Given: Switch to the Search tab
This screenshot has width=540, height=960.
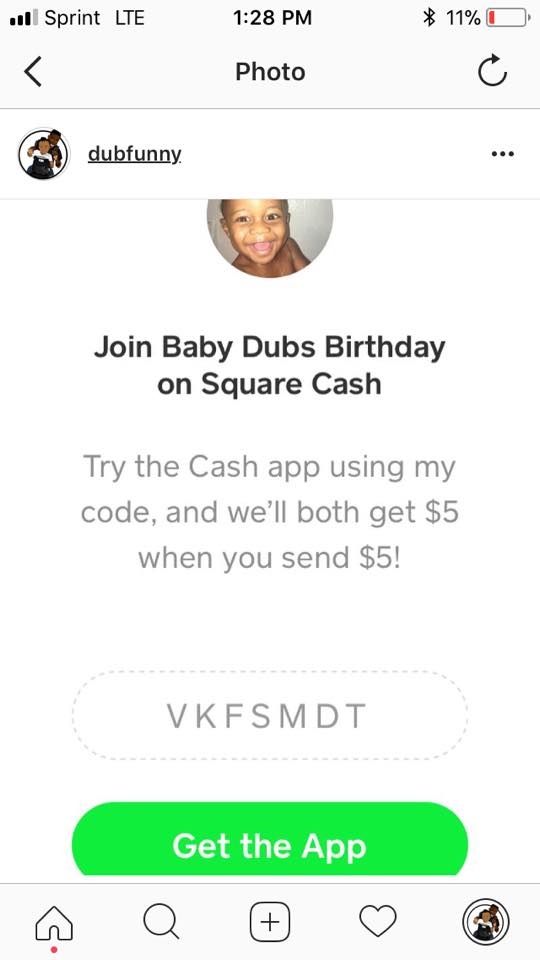Looking at the screenshot, I should (x=161, y=921).
